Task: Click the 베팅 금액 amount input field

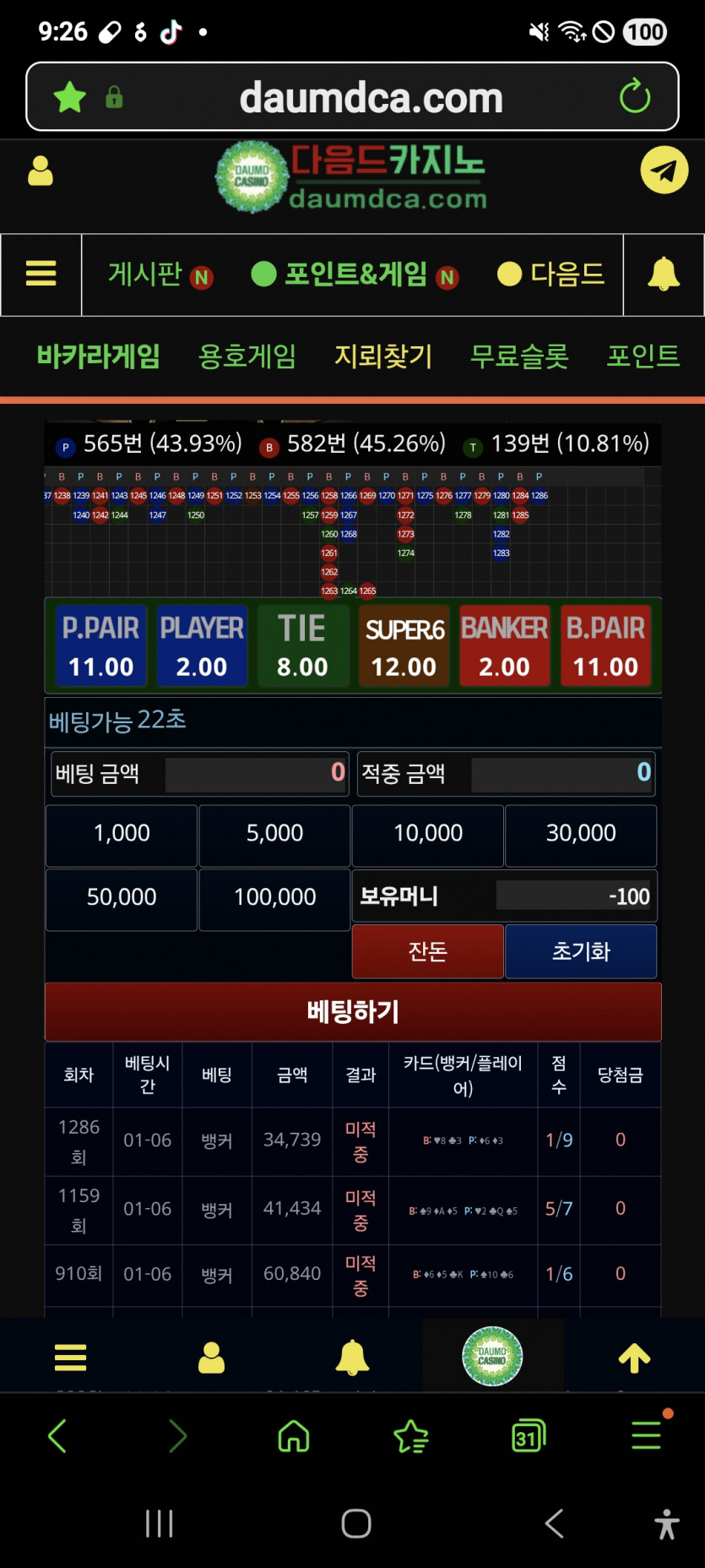Action: tap(255, 774)
